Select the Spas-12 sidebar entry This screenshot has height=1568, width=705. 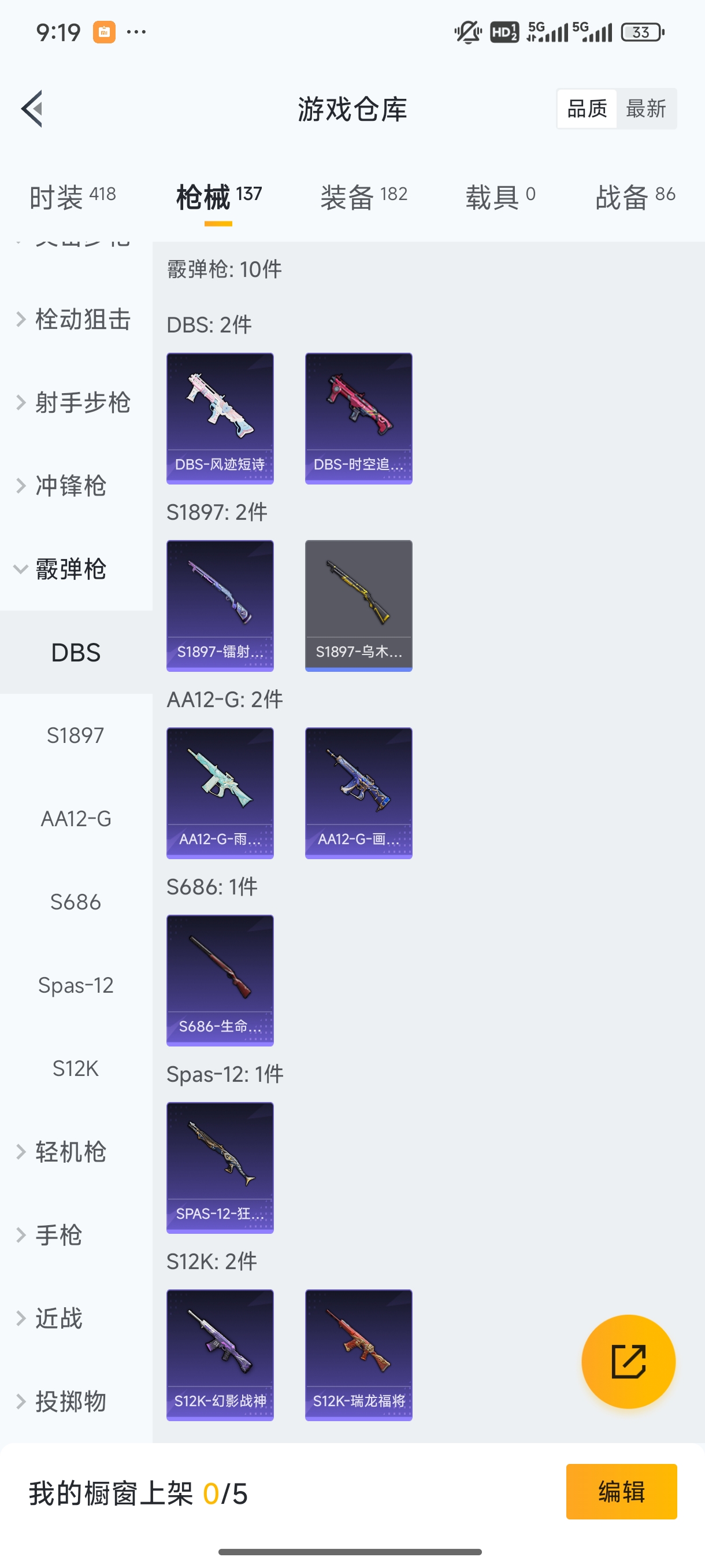[x=77, y=984]
